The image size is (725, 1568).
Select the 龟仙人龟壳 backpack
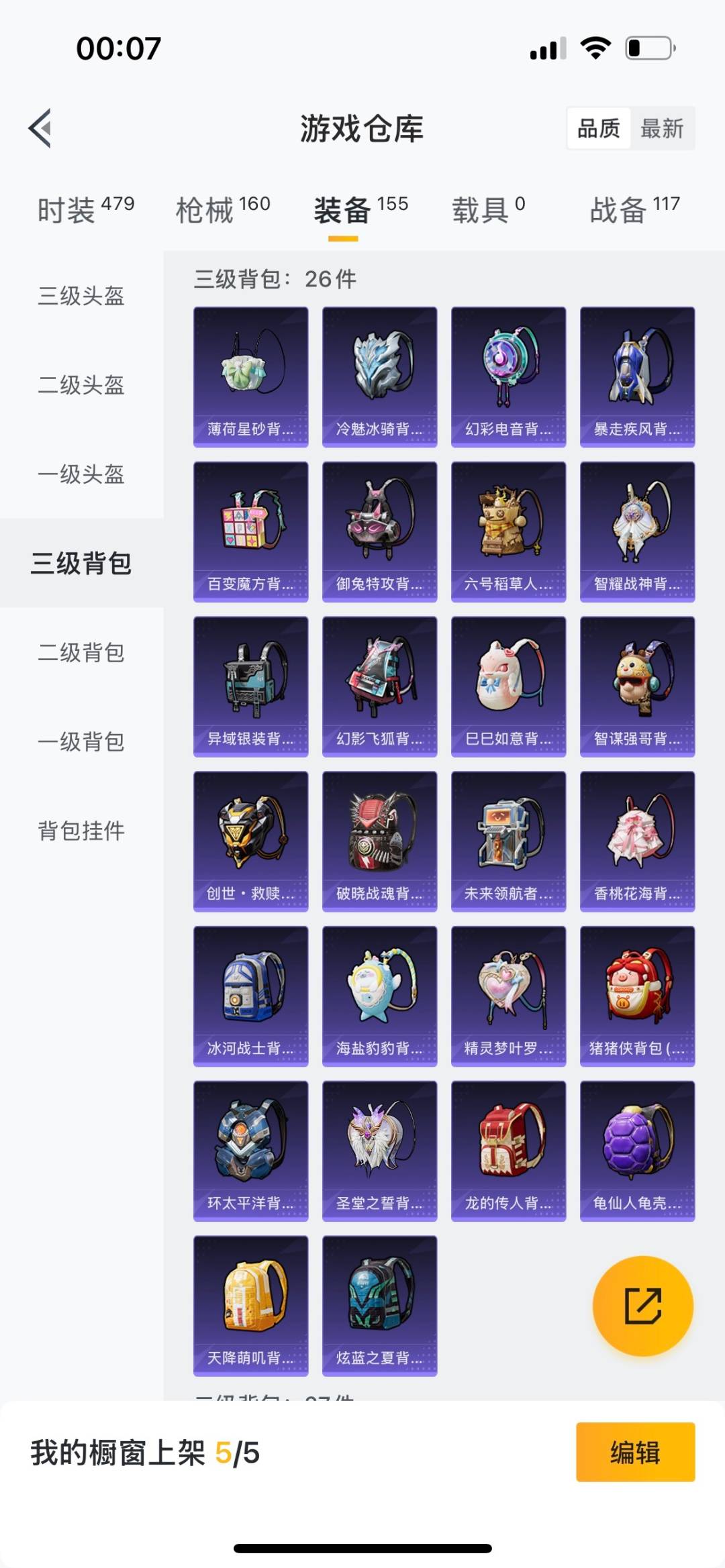click(x=637, y=1151)
